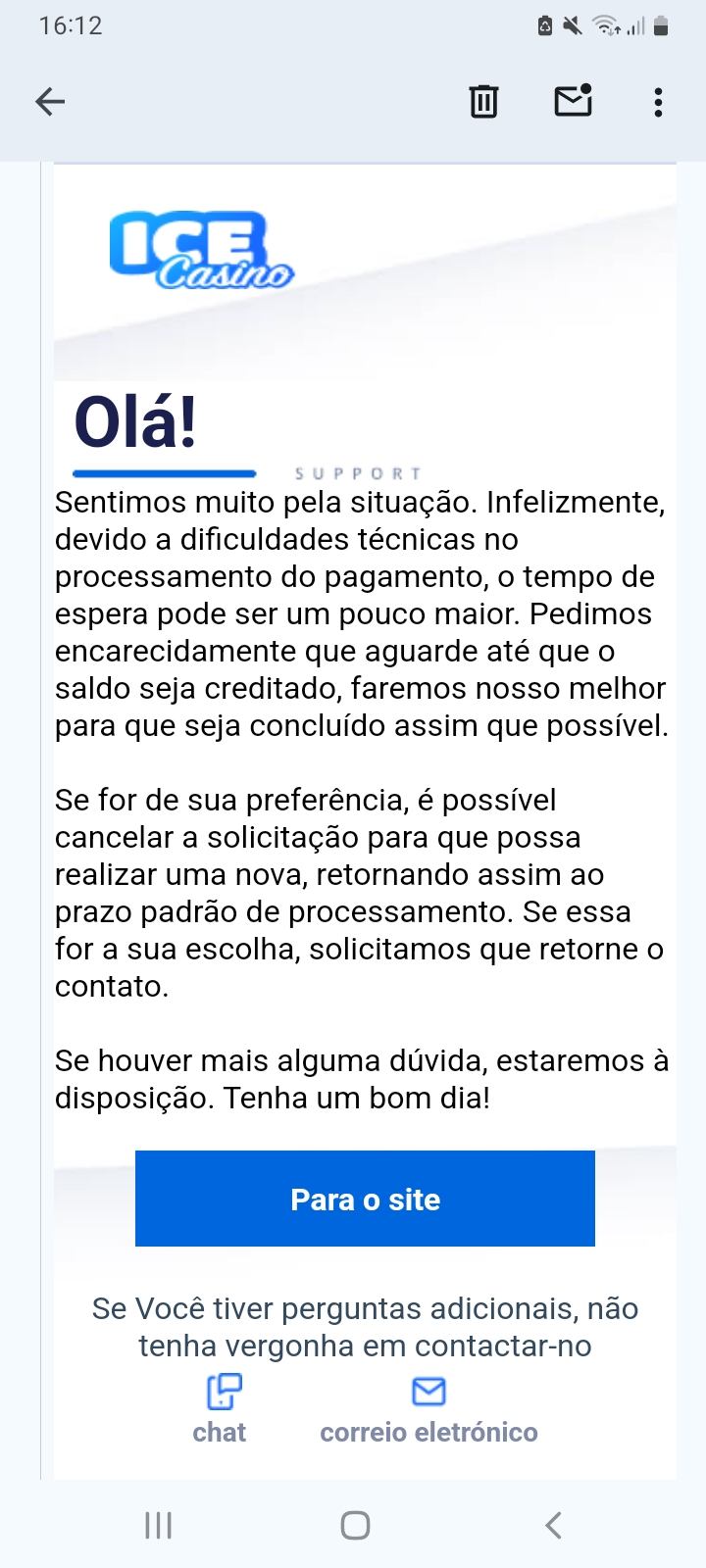
Task: Tap the correio eletrónico link label
Action: (x=429, y=1433)
